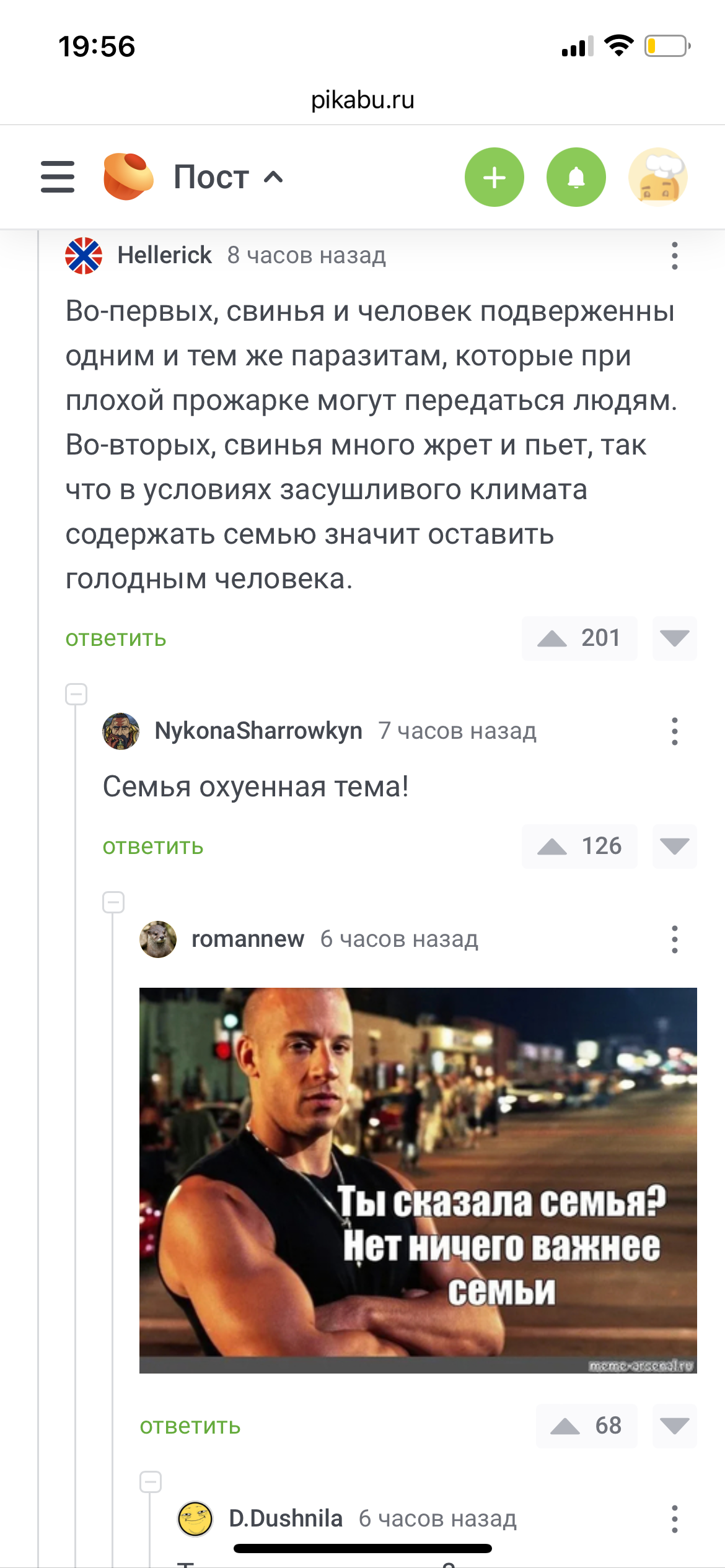Open options menu for NykonaSharrowkyn's comment
This screenshot has width=725, height=1568.
point(674,731)
